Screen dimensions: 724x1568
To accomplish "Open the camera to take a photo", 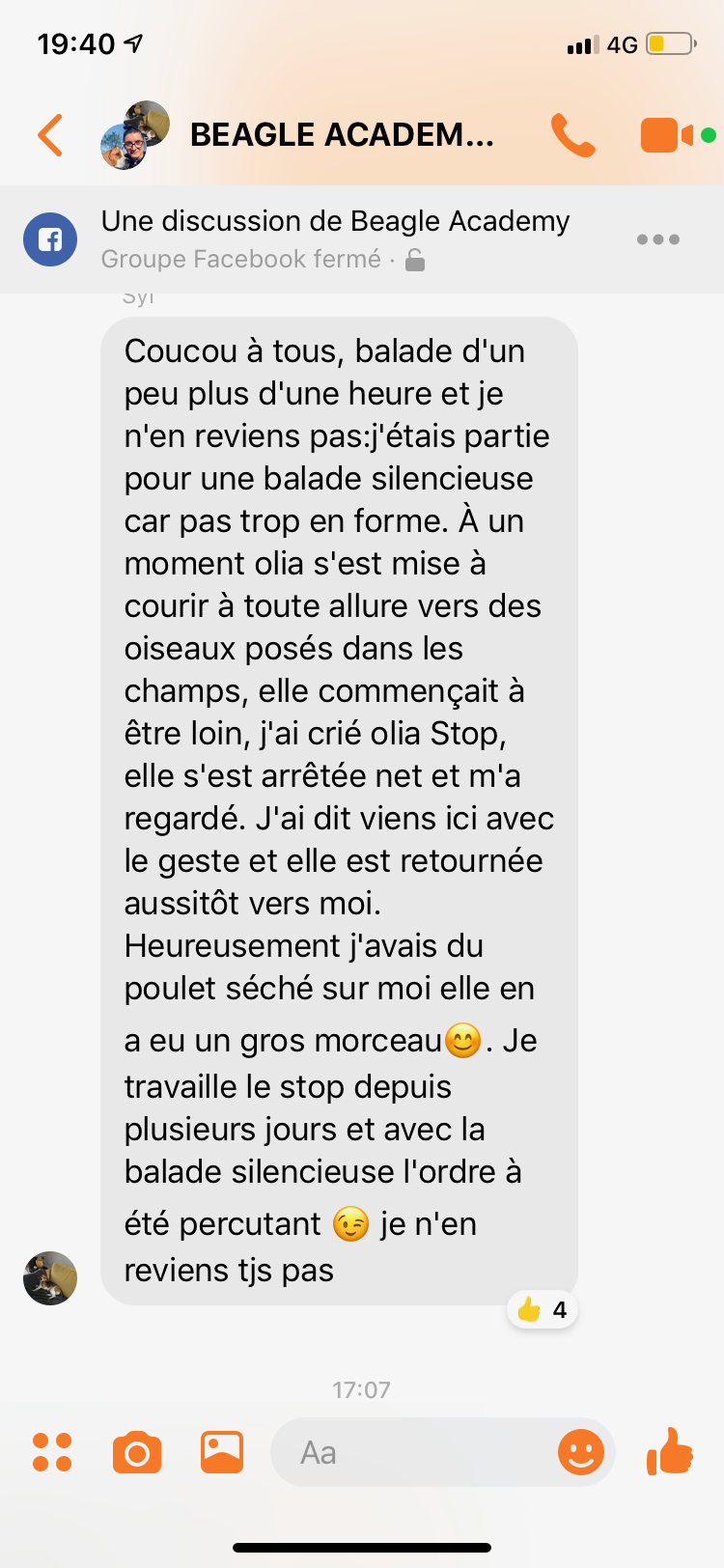I will pos(137,1452).
